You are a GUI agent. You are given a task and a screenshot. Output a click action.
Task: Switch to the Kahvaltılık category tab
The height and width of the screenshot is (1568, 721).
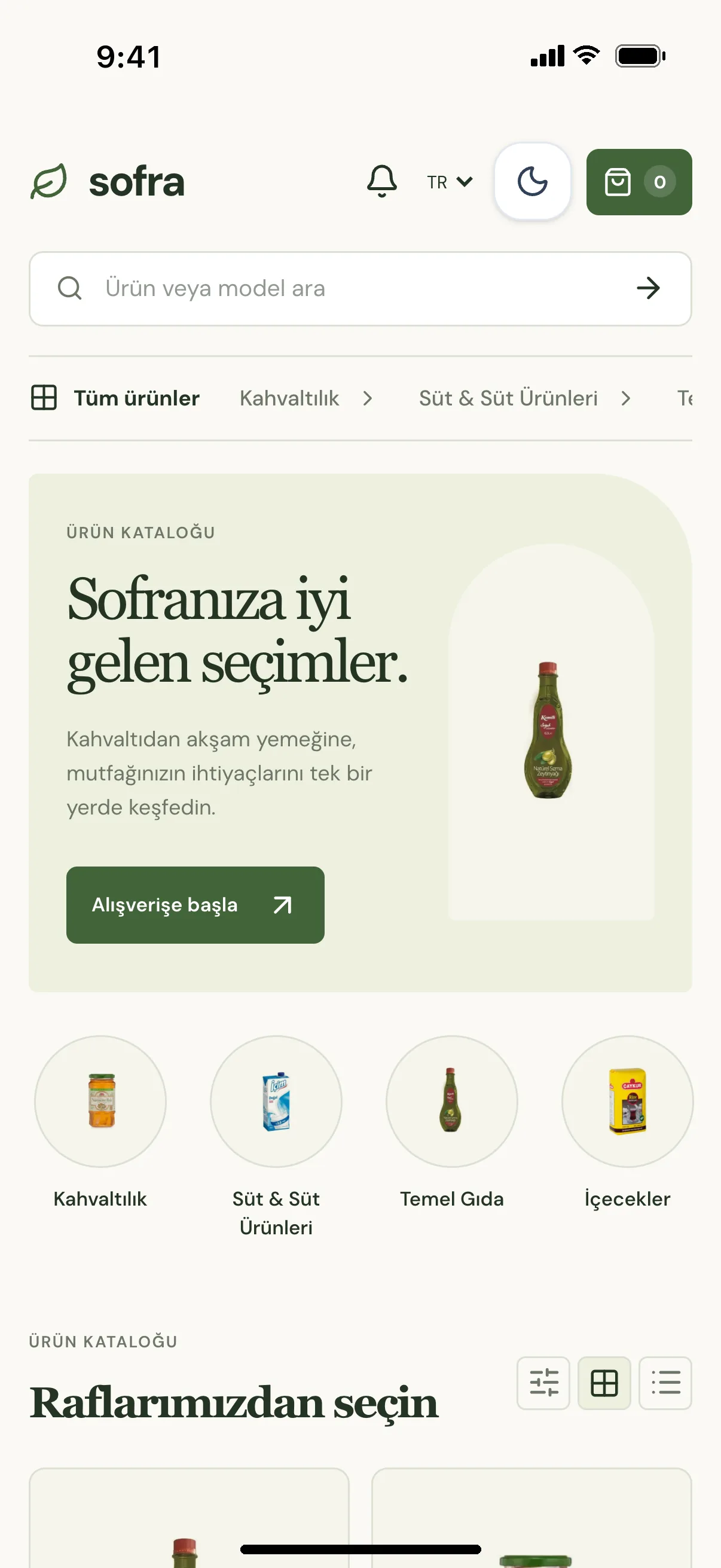tap(306, 398)
